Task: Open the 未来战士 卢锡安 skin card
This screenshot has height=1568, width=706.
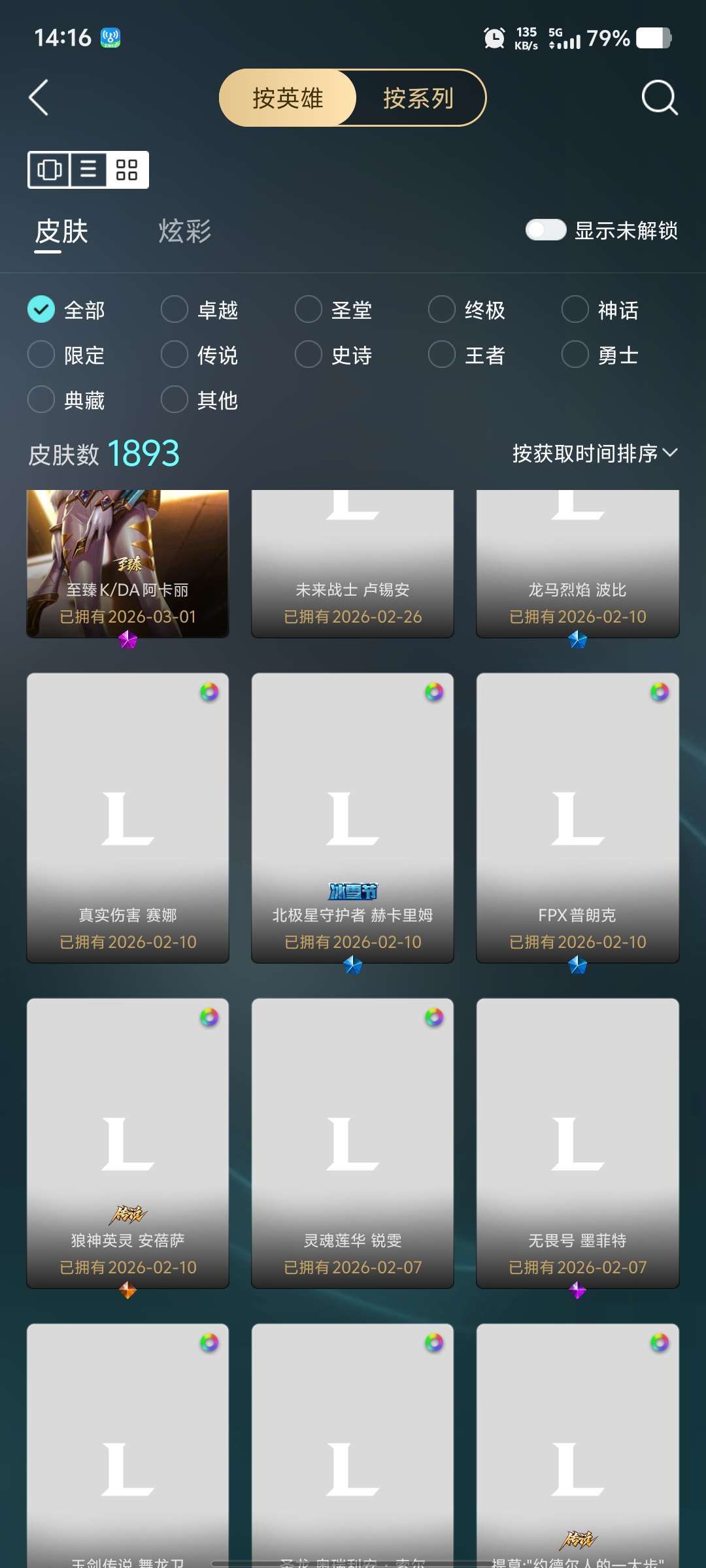Action: point(352,562)
